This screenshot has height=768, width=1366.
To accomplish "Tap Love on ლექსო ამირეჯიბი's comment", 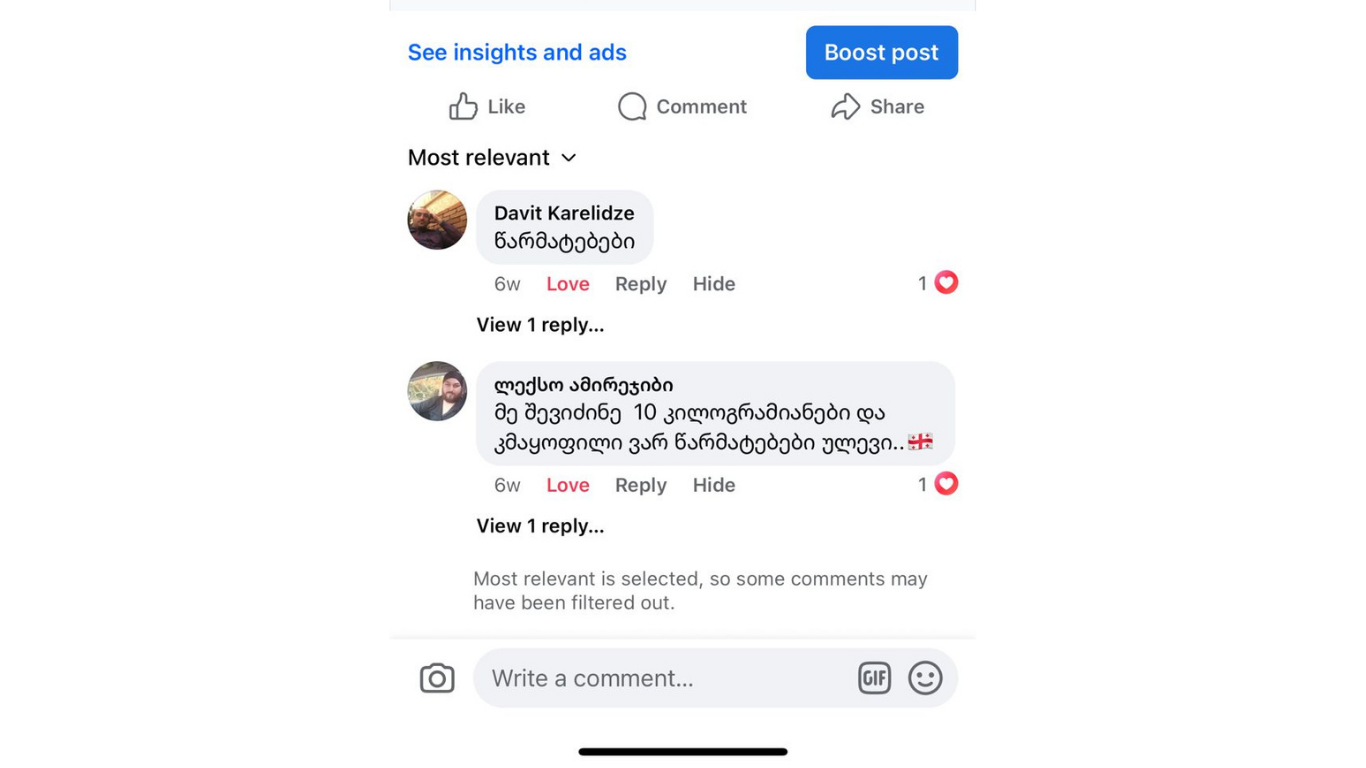I will click(567, 485).
